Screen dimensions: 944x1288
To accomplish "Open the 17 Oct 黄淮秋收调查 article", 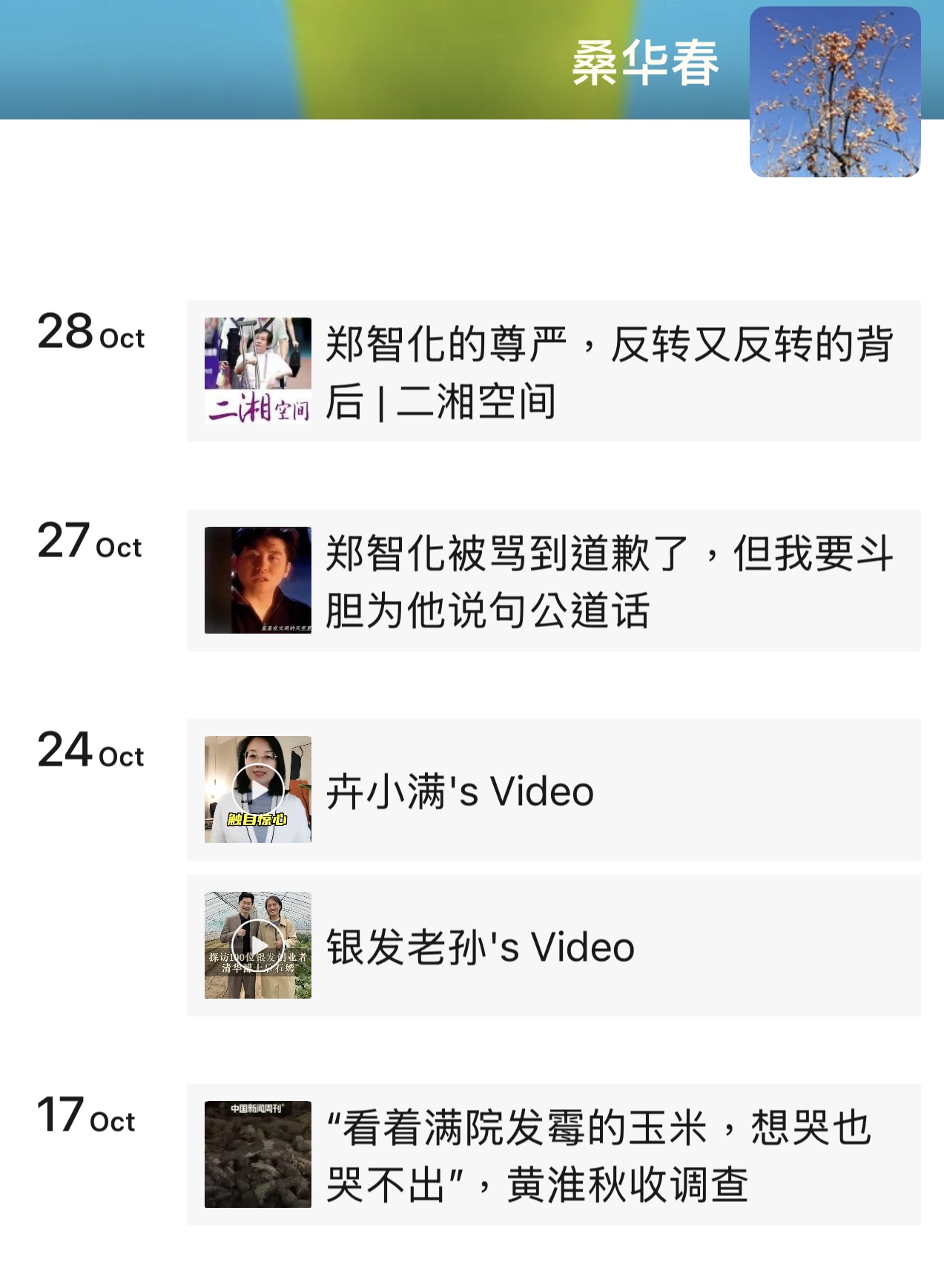I will [553, 1154].
